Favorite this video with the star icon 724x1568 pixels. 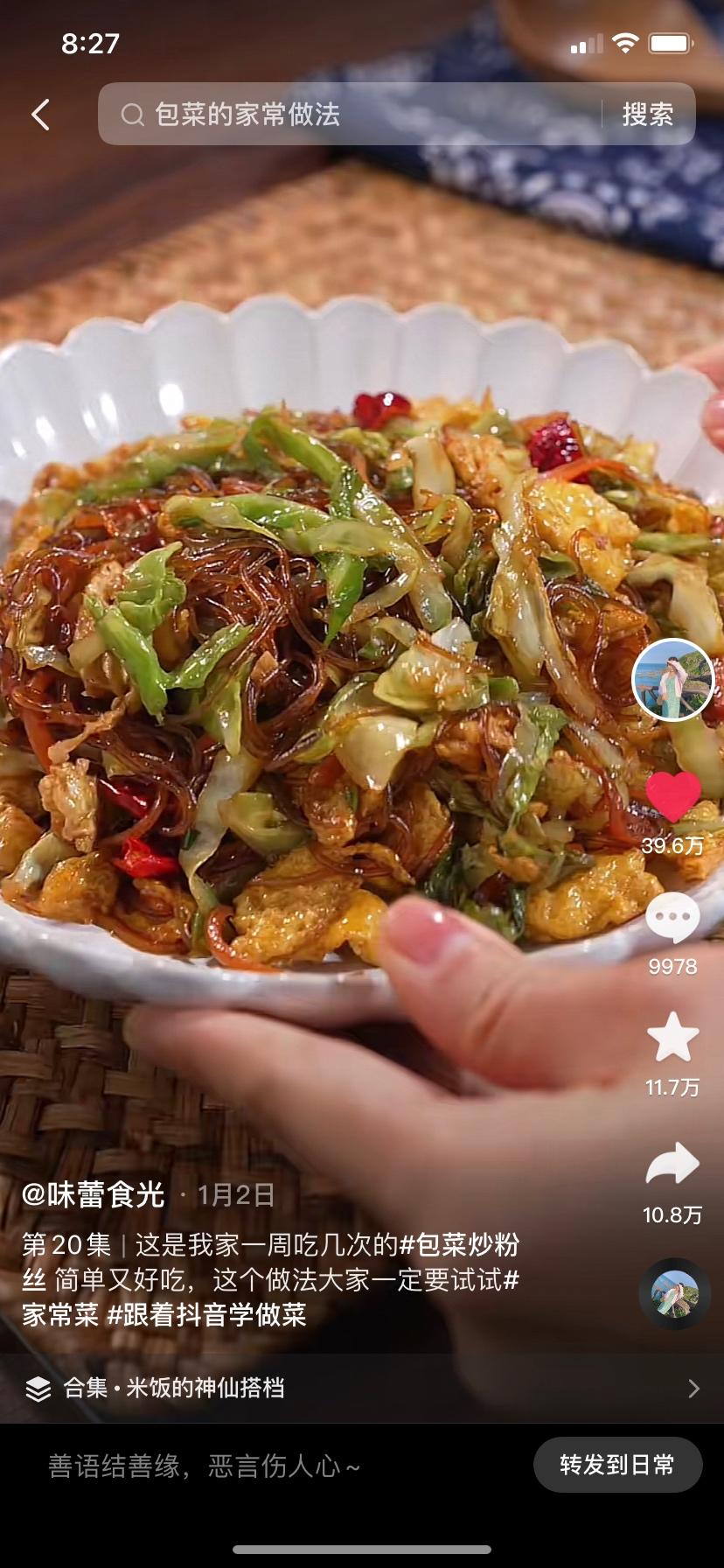click(672, 1038)
